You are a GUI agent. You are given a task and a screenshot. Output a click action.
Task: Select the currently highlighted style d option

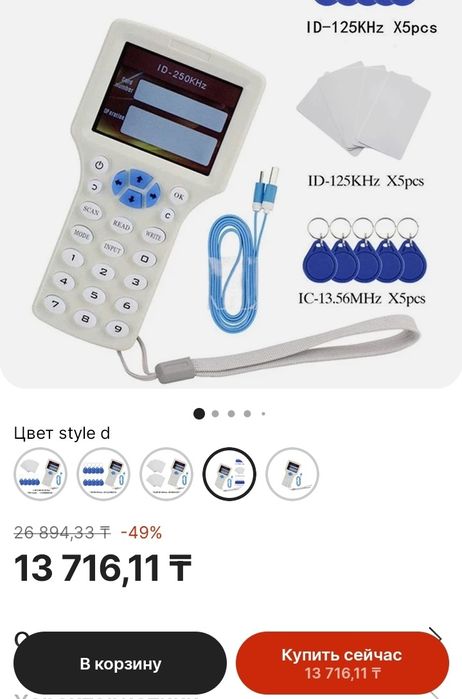pos(229,474)
